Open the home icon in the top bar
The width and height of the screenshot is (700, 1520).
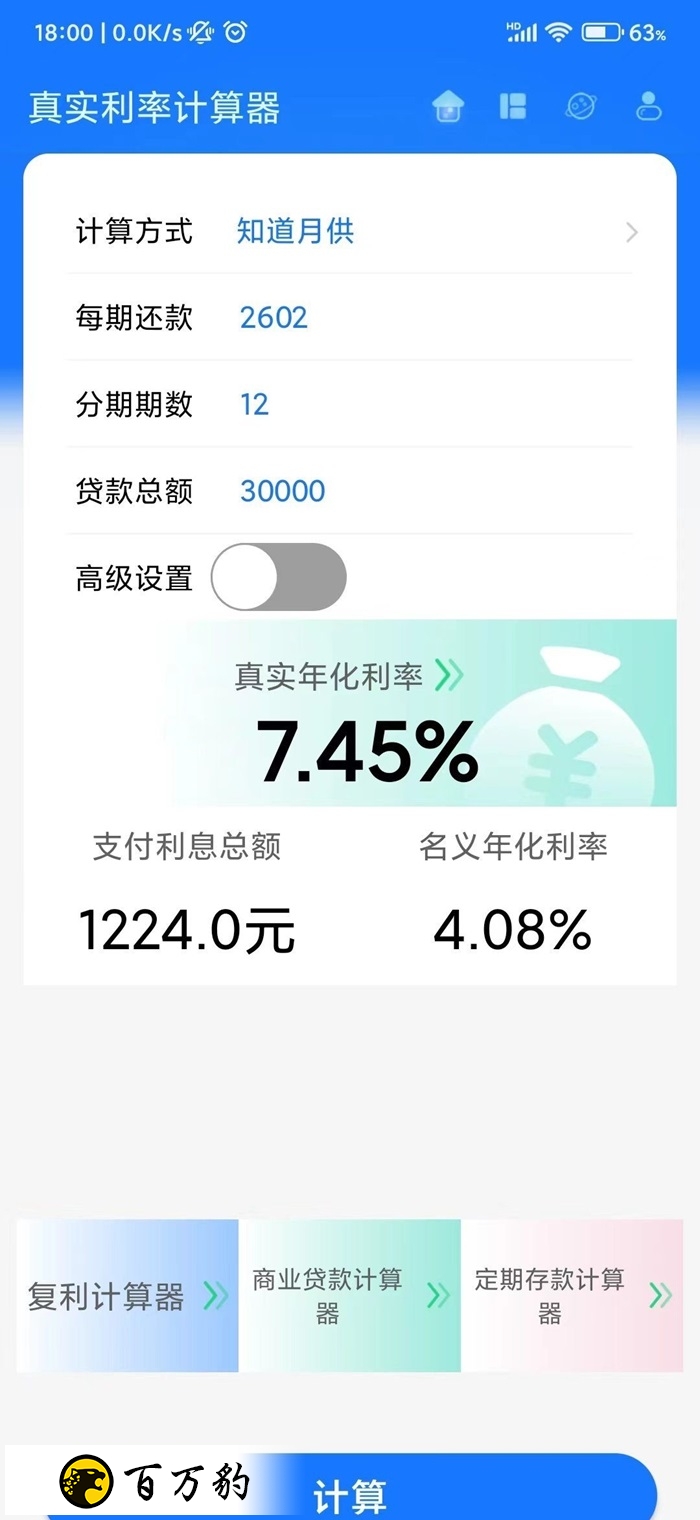[x=449, y=106]
